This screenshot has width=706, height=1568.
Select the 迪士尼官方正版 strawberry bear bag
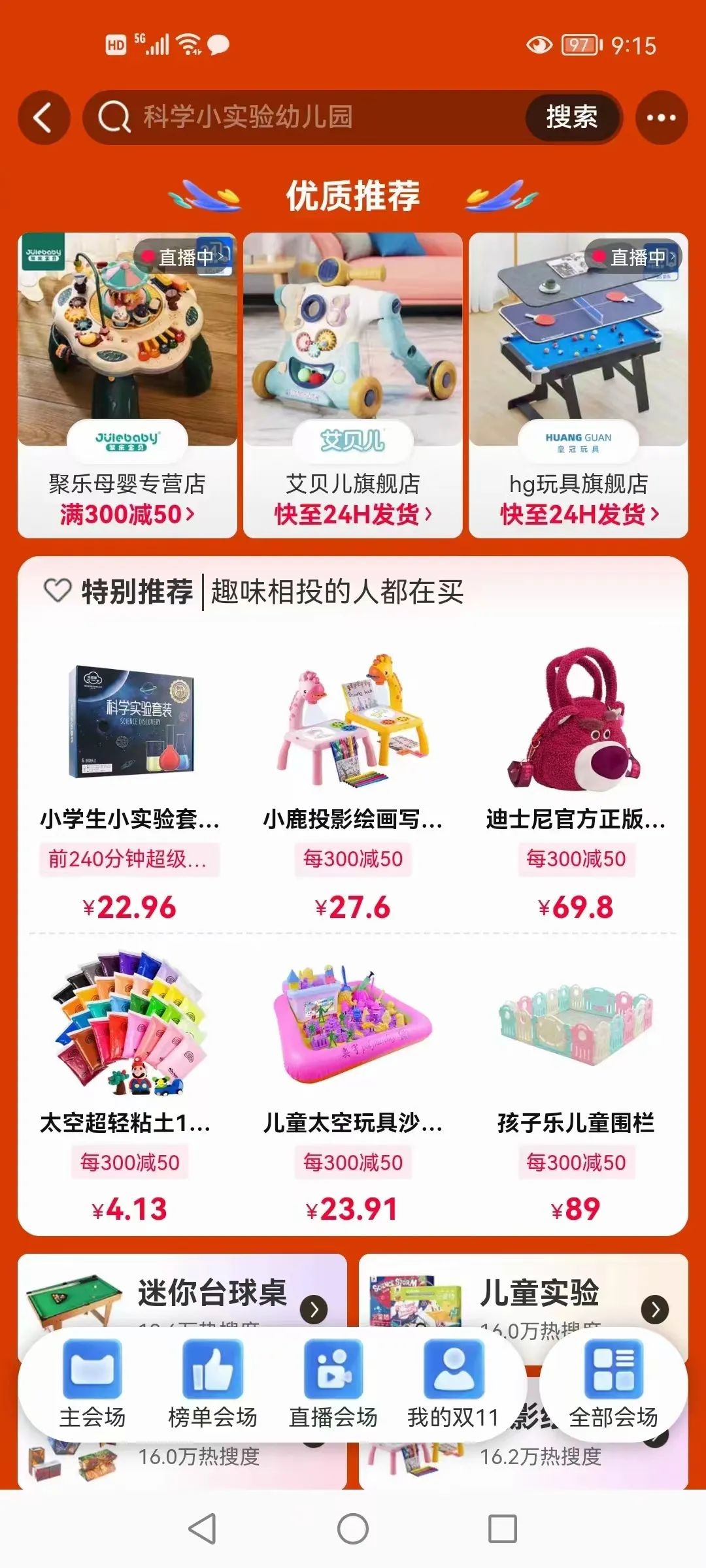point(575,784)
